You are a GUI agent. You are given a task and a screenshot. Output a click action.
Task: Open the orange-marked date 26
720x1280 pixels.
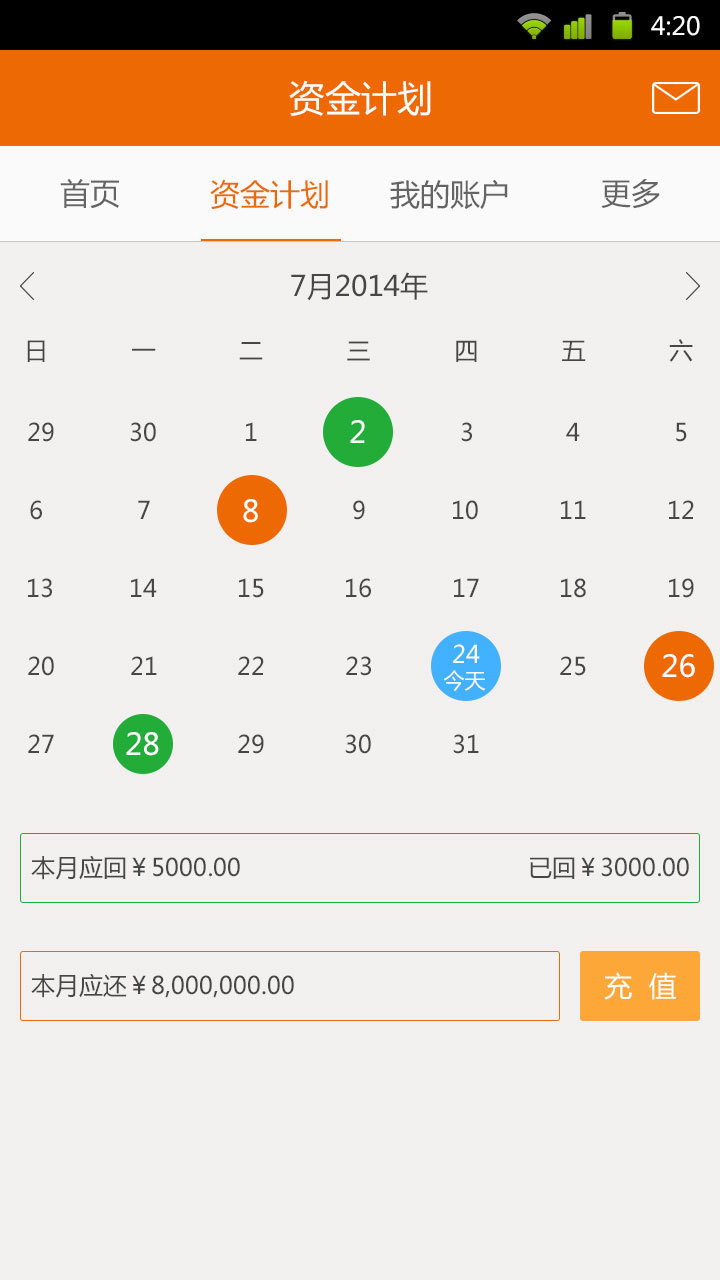(x=678, y=666)
